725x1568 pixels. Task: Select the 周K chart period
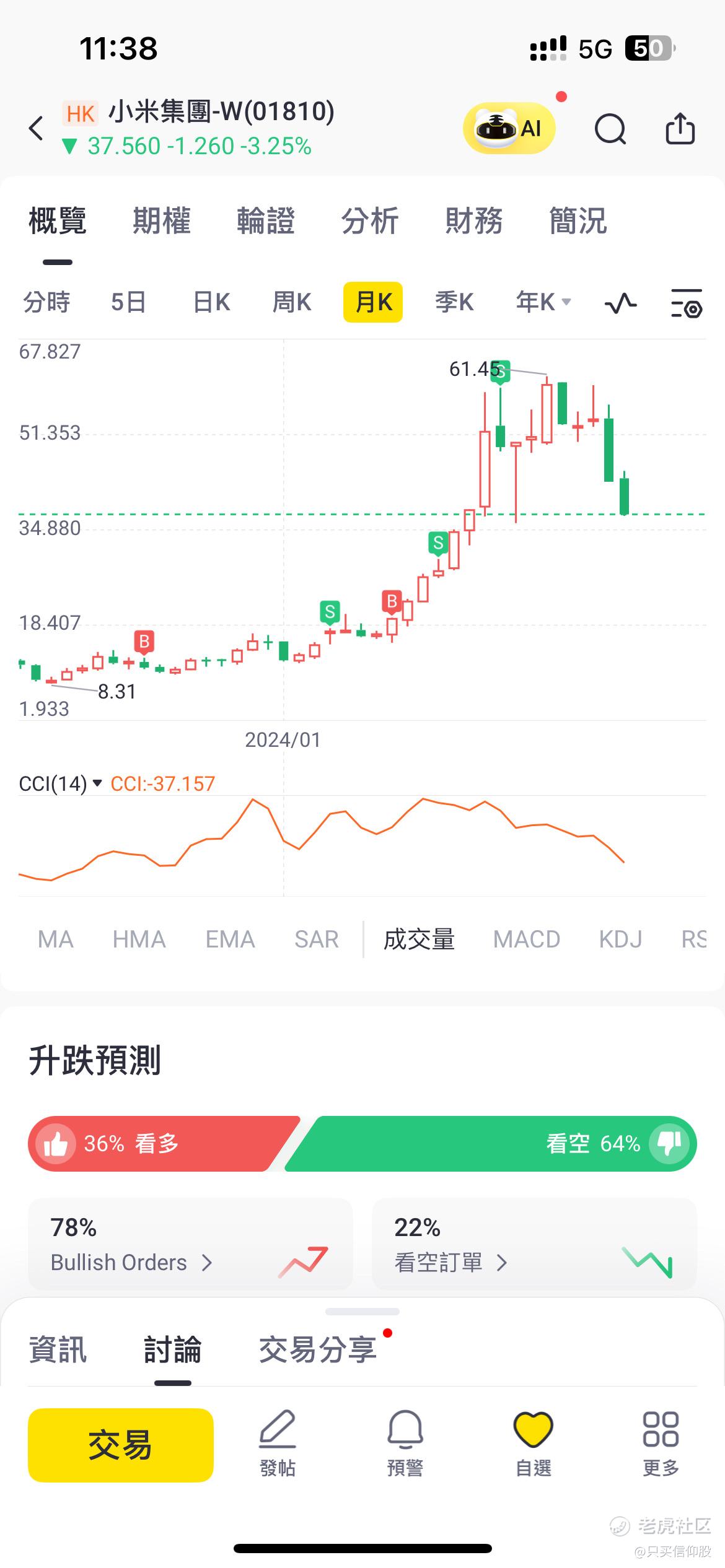[x=292, y=302]
